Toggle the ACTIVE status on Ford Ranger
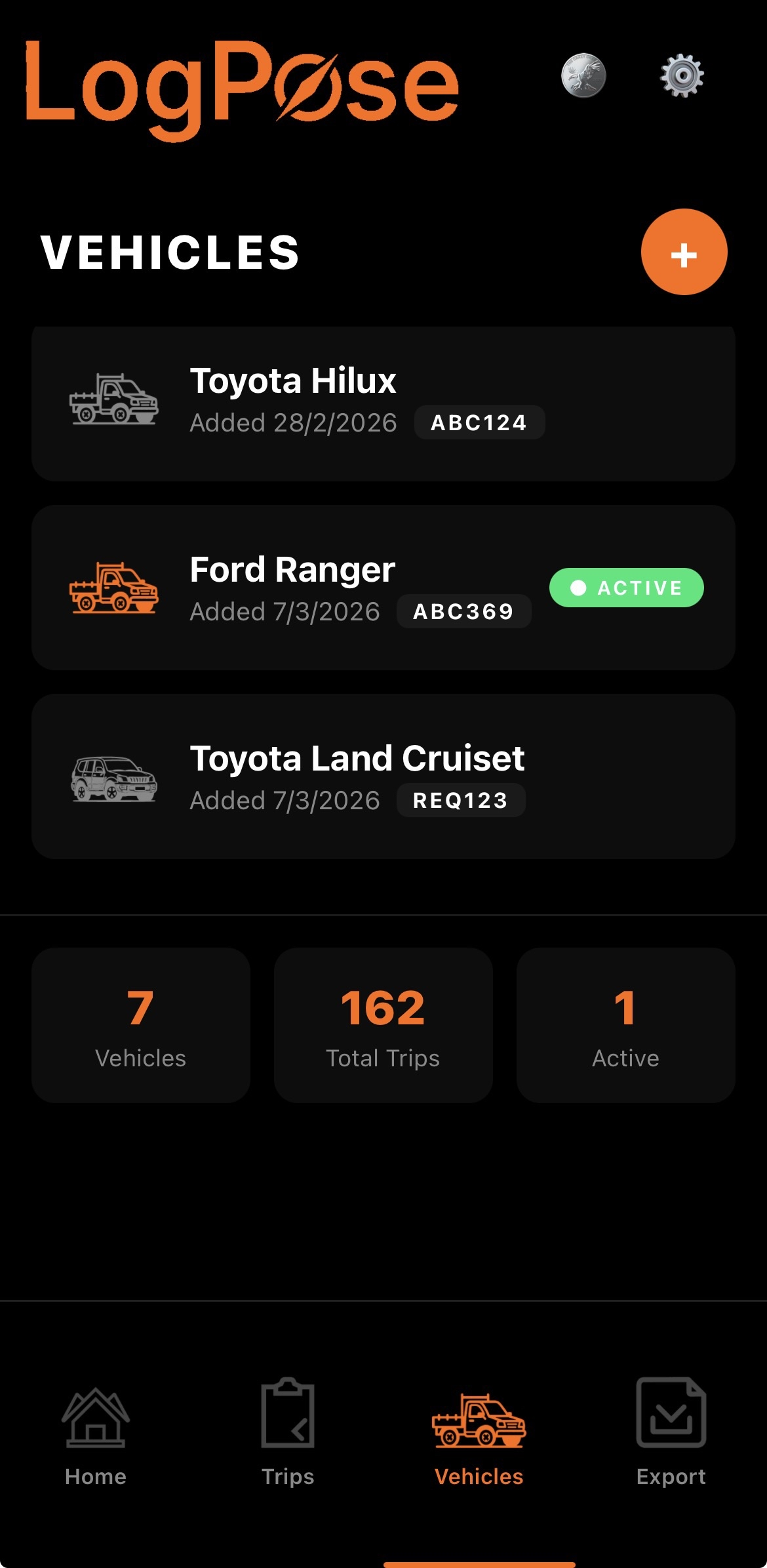This screenshot has width=767, height=1568. pyautogui.click(x=626, y=588)
